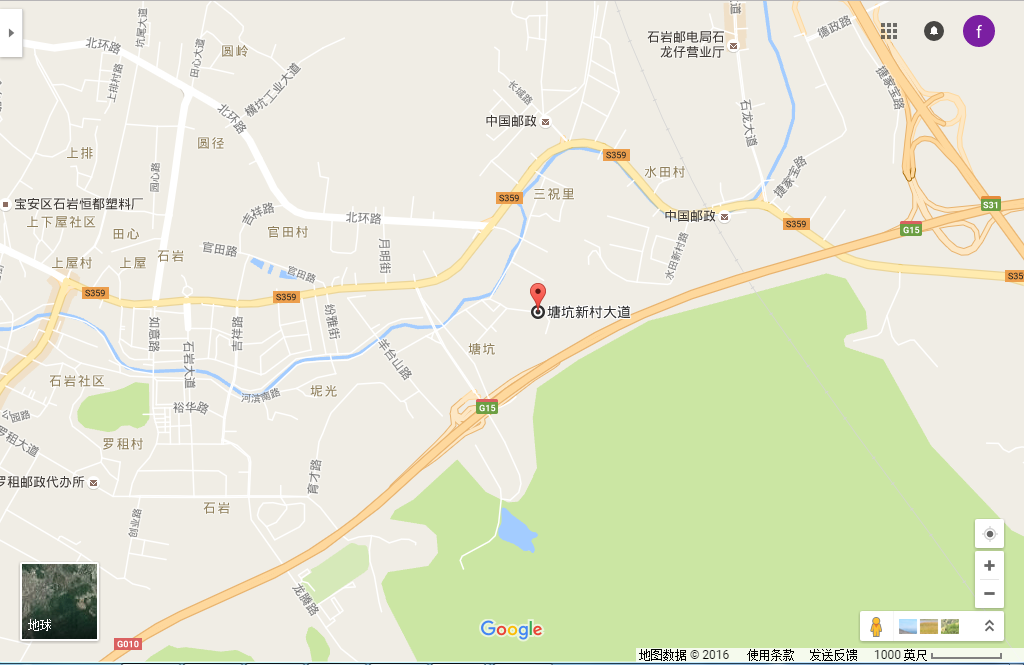Select the Street View pegman
This screenshot has height=665, width=1024.
[x=876, y=627]
